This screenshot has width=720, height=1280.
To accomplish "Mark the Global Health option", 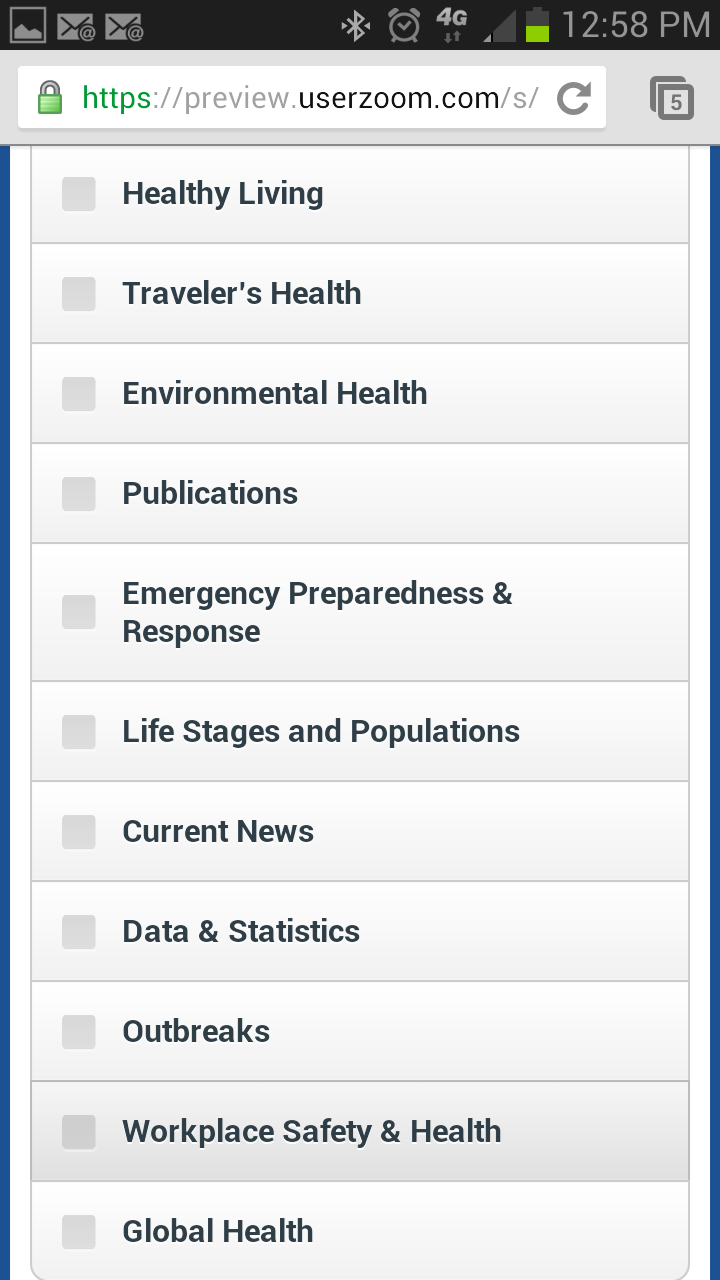I will [x=79, y=1232].
